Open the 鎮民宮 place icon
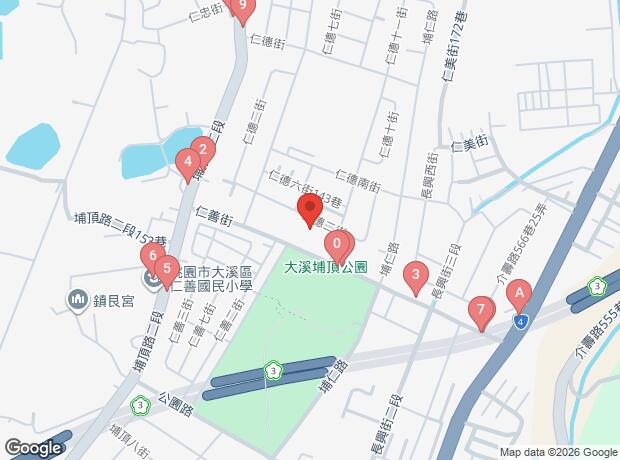 [78, 299]
